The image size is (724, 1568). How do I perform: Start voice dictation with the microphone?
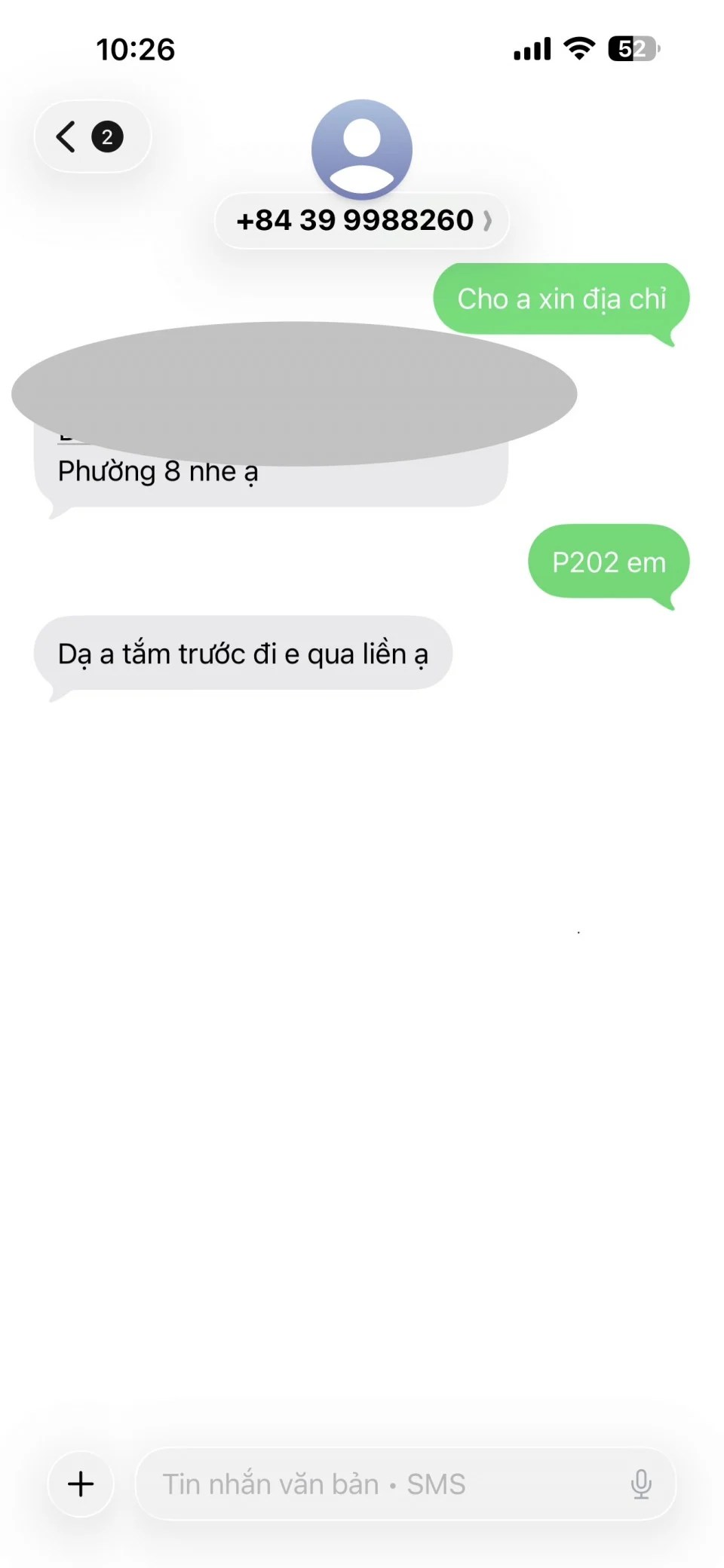(x=641, y=1484)
